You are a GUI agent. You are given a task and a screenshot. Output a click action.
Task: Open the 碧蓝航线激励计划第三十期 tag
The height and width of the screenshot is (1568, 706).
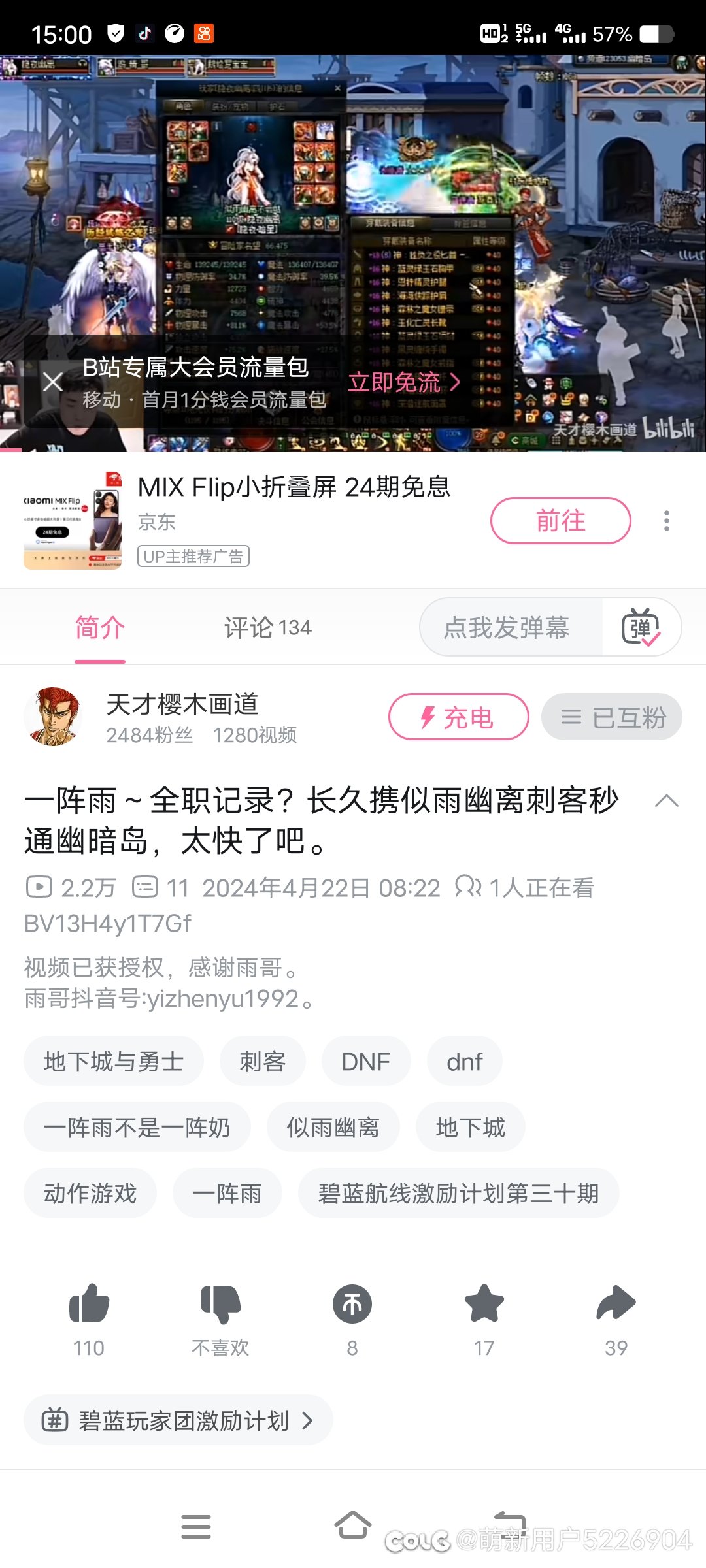pyautogui.click(x=458, y=1193)
